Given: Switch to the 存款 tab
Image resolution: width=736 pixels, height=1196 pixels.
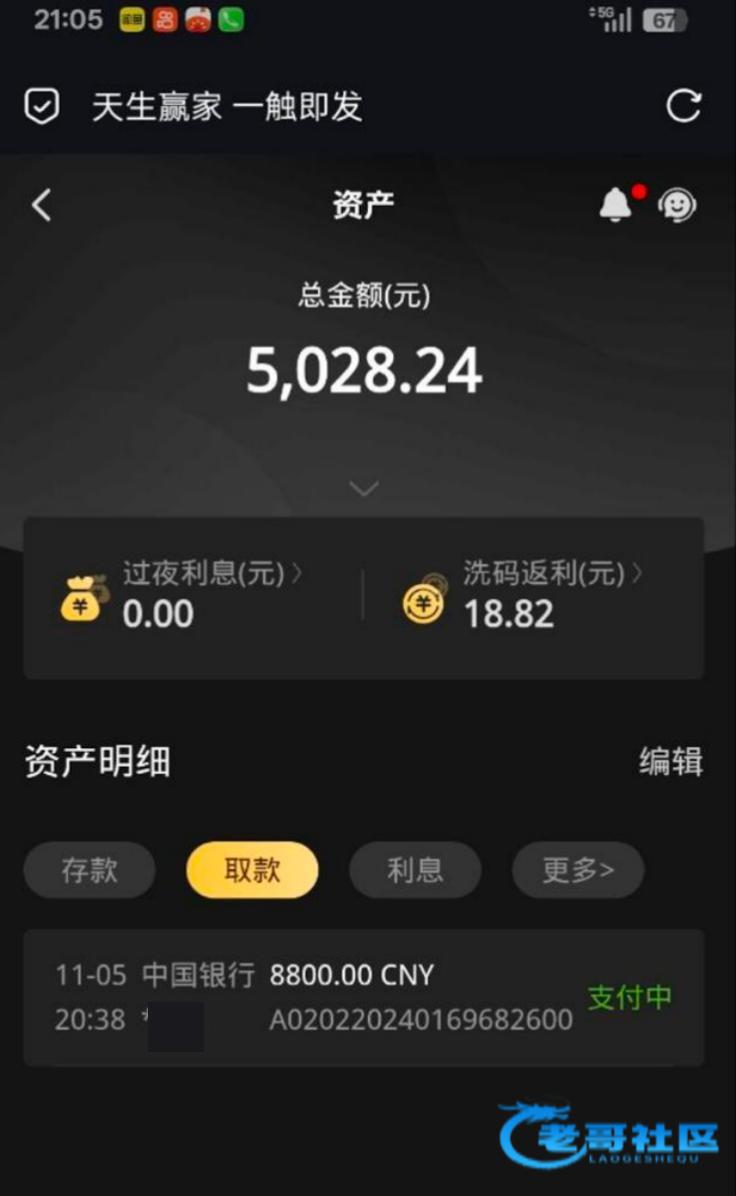Looking at the screenshot, I should pos(90,870).
